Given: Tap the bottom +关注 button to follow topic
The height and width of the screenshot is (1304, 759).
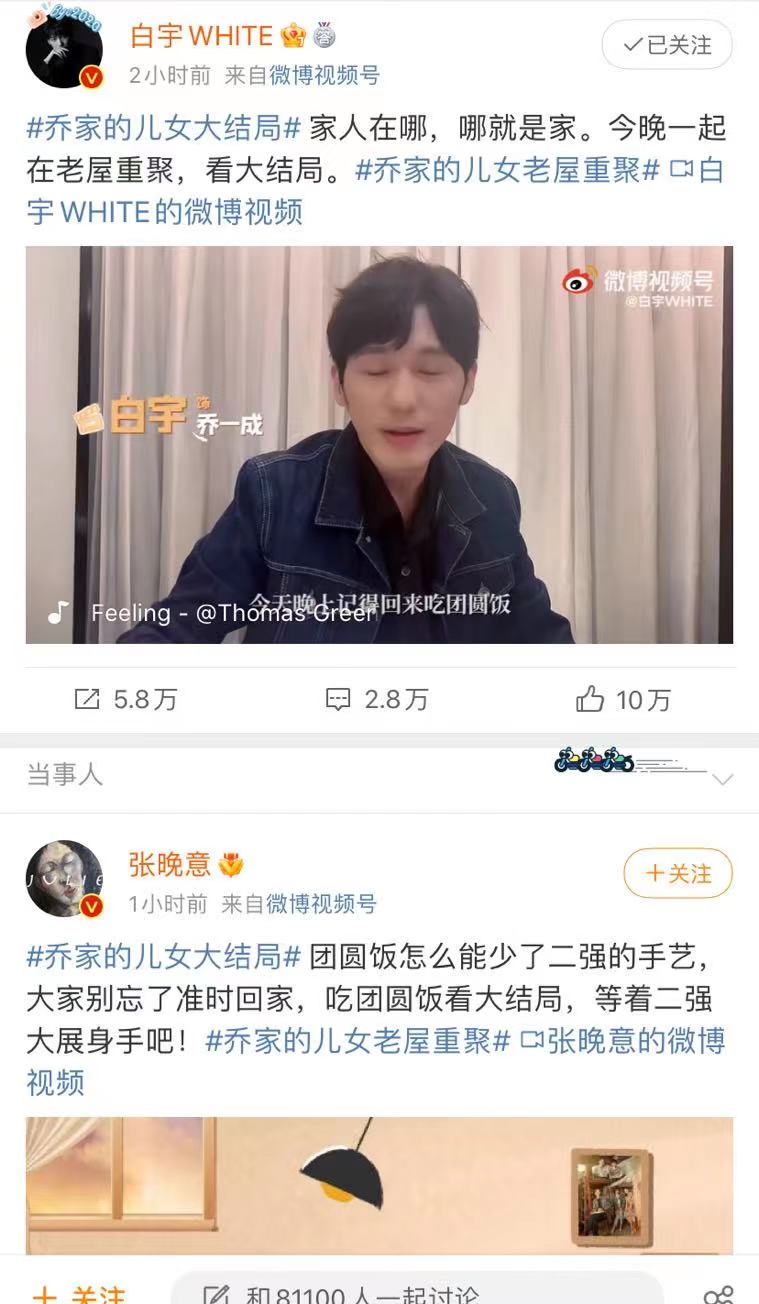Looking at the screenshot, I should point(78,1293).
